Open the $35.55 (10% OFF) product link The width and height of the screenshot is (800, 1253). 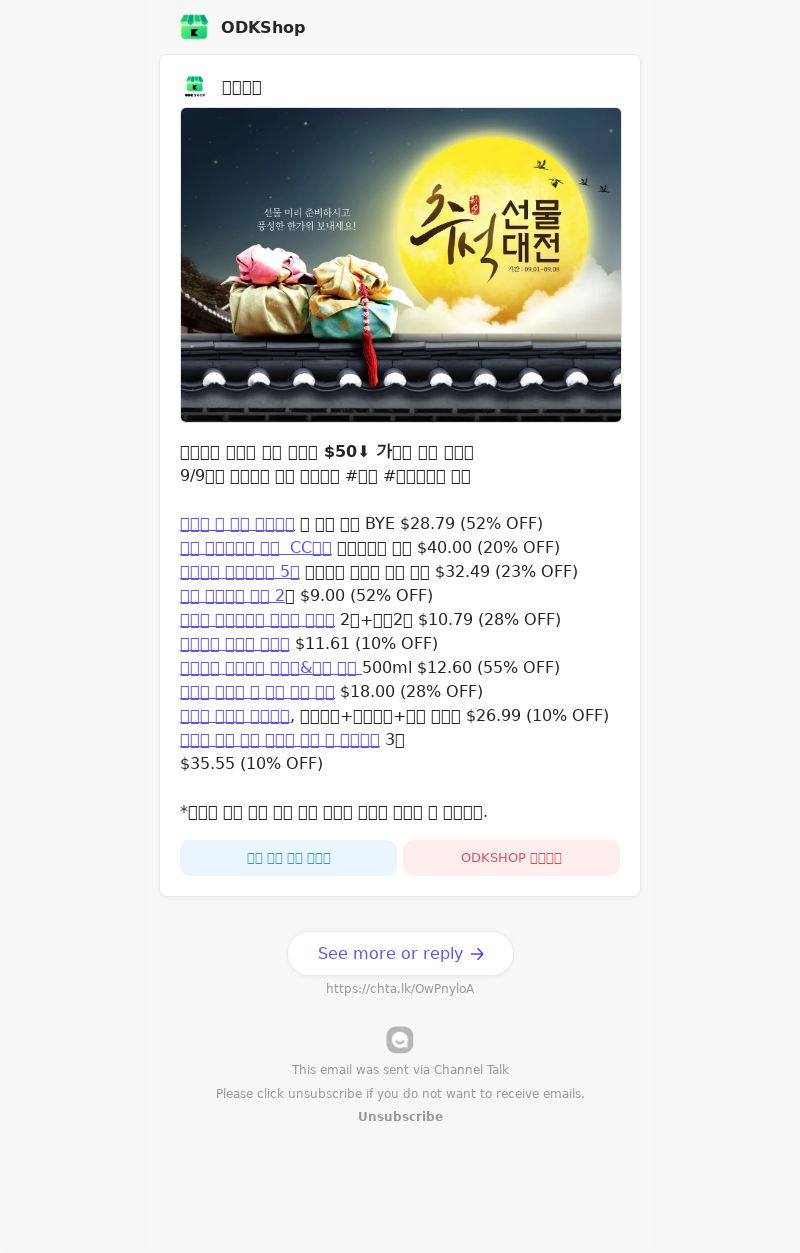point(280,740)
